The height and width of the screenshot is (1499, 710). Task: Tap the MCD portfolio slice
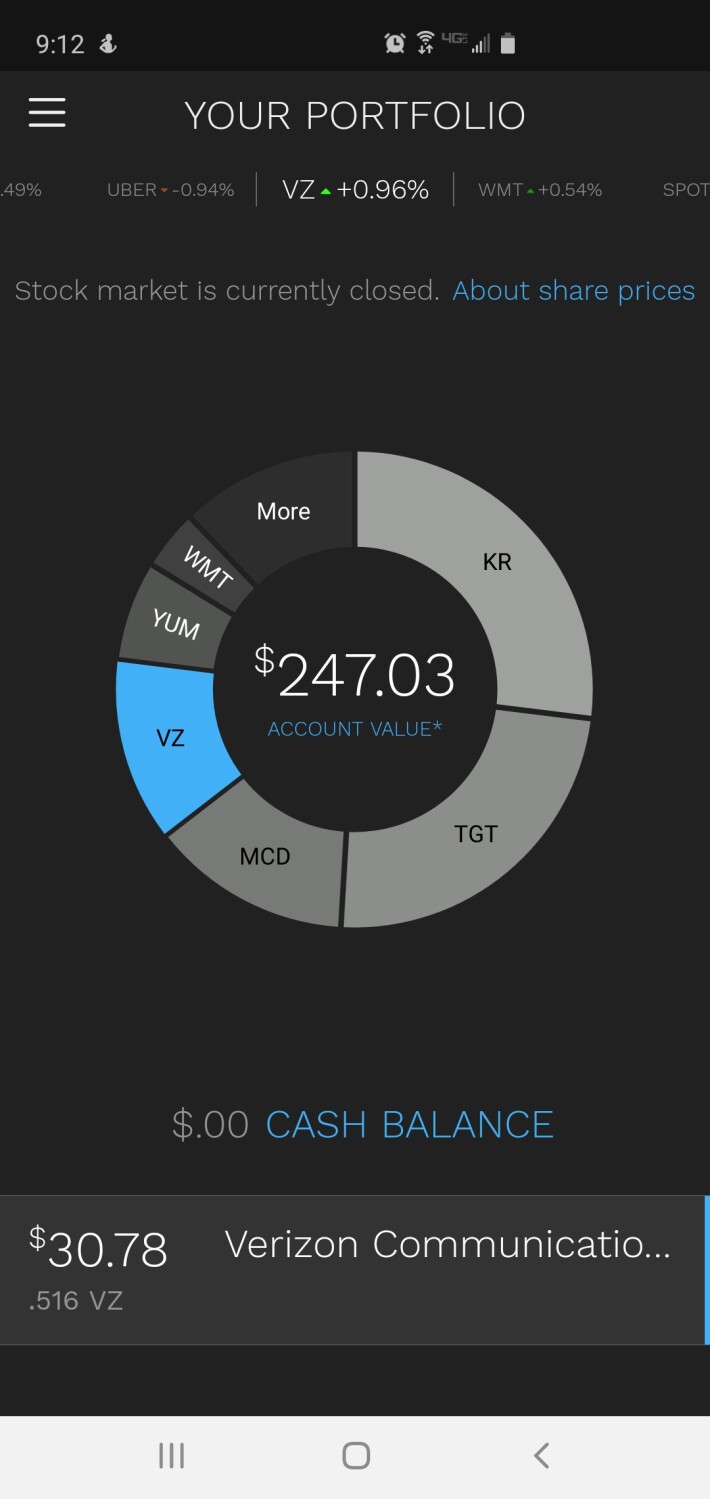pyautogui.click(x=265, y=856)
